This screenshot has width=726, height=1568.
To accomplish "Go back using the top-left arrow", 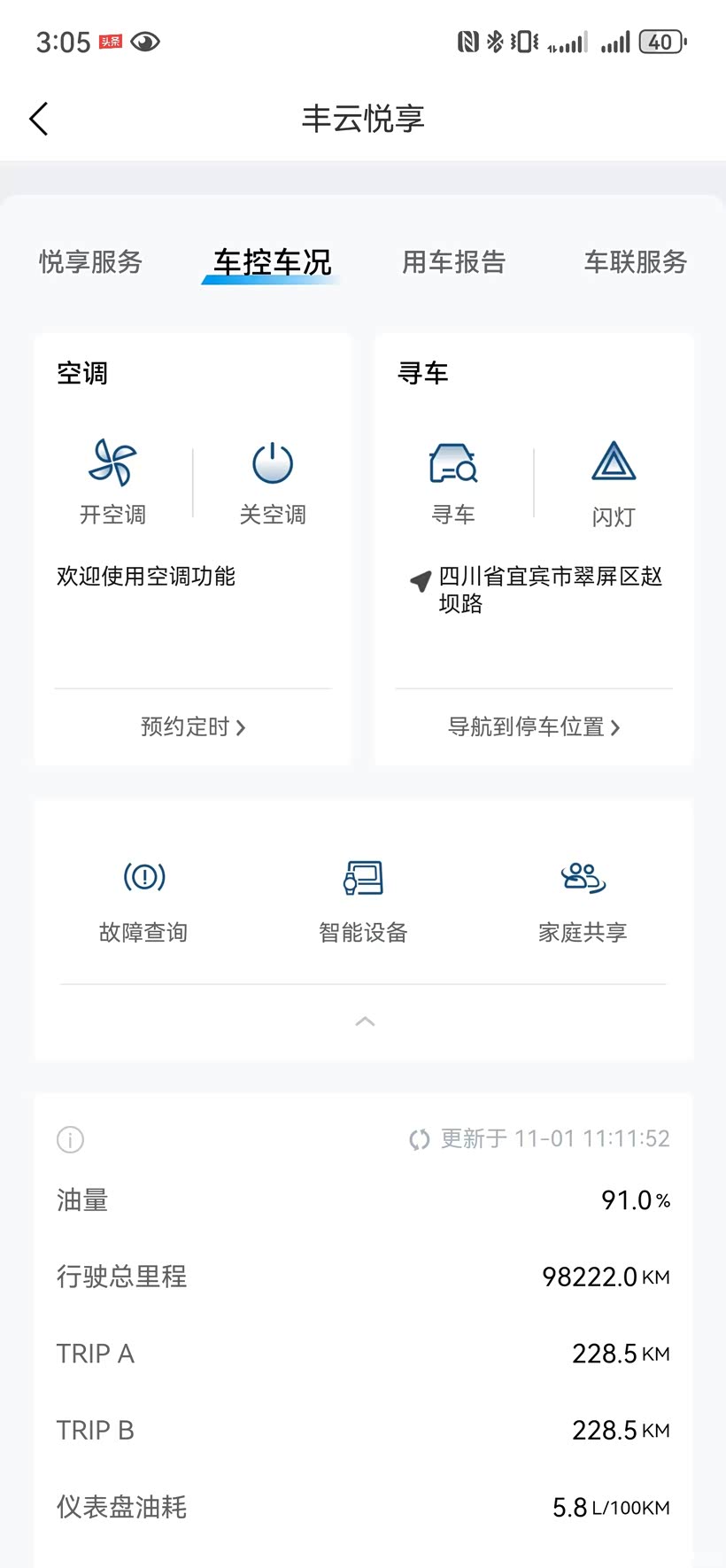I will [x=38, y=119].
